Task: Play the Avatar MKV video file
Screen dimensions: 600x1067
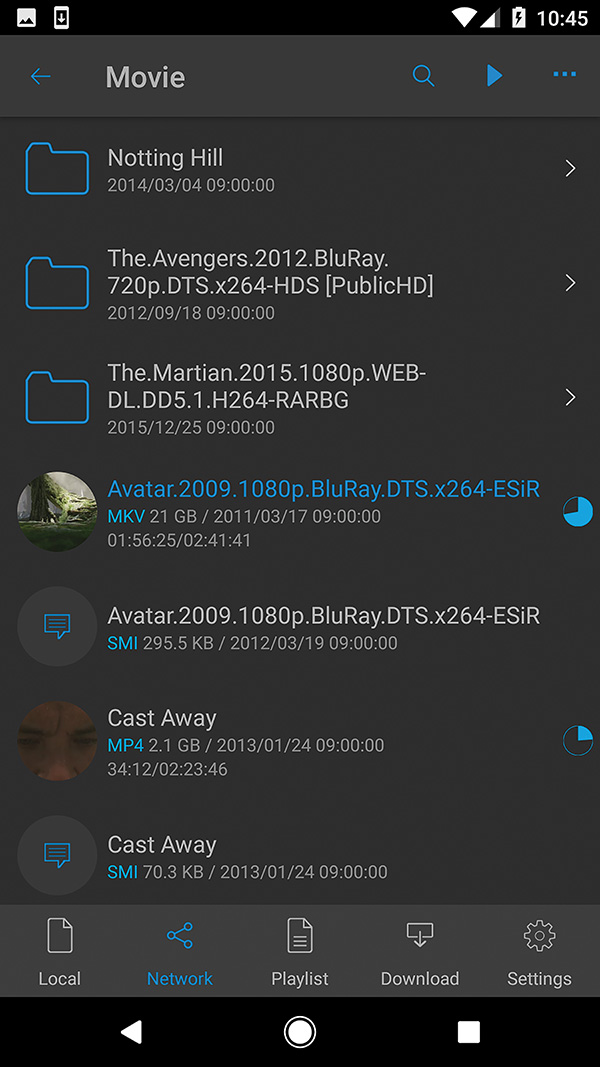Action: [300, 512]
